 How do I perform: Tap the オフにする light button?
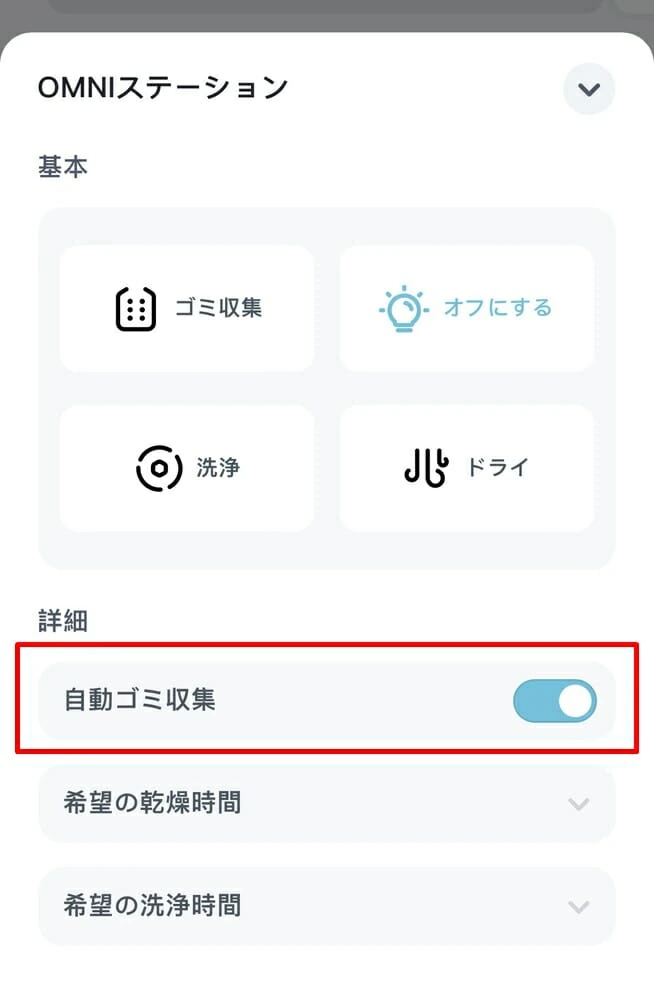467,308
